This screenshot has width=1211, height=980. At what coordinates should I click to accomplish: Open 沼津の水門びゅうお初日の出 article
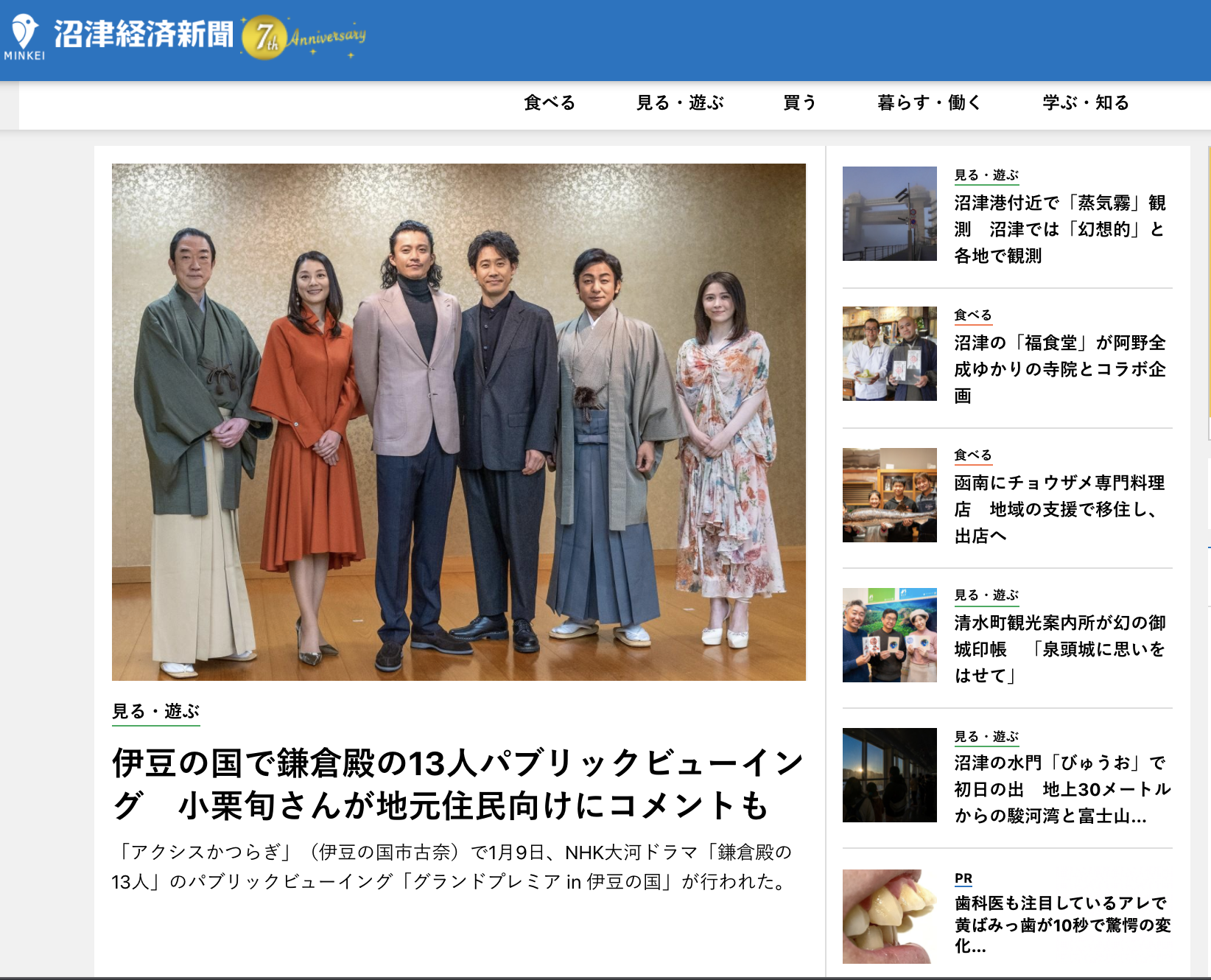tap(1061, 789)
